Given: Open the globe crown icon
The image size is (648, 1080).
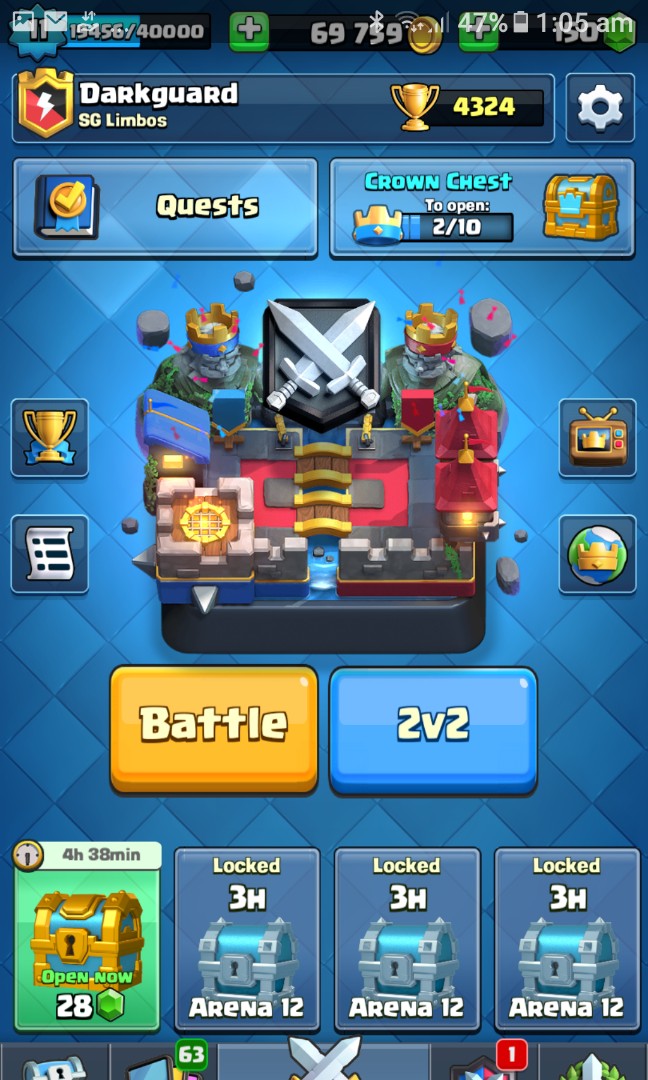Looking at the screenshot, I should pos(597,554).
